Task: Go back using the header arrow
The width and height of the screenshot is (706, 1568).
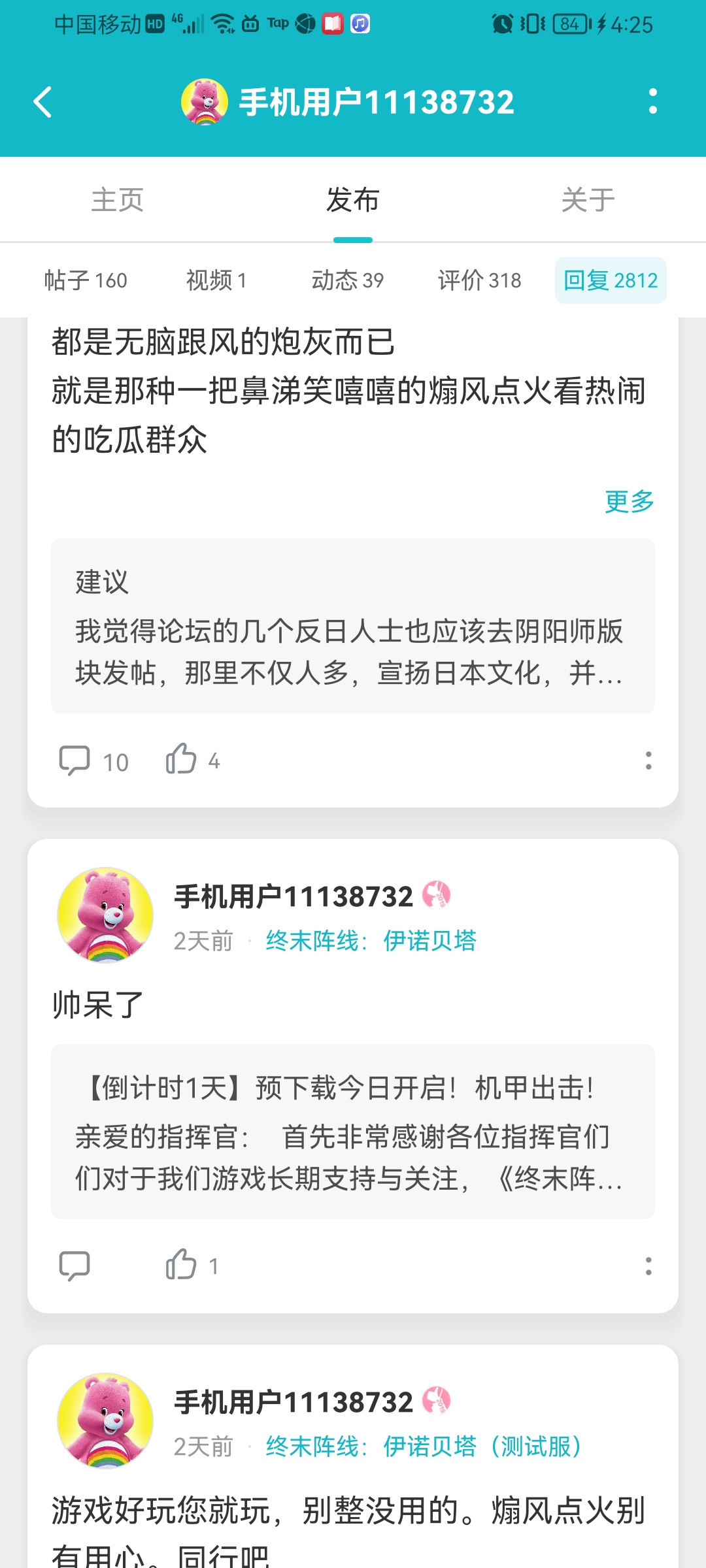Action: [43, 102]
